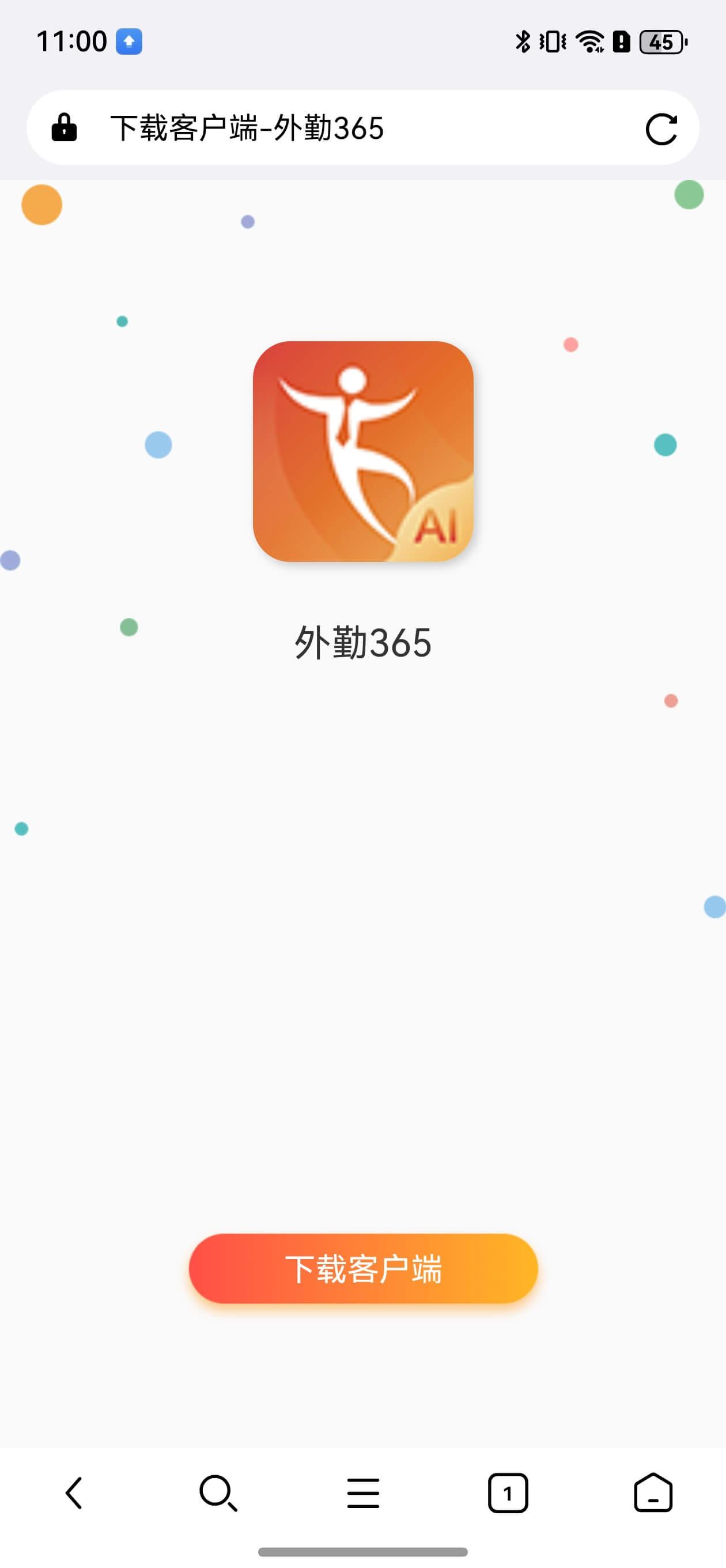Open the browser menu with three lines
The height and width of the screenshot is (1568, 726).
click(362, 1492)
